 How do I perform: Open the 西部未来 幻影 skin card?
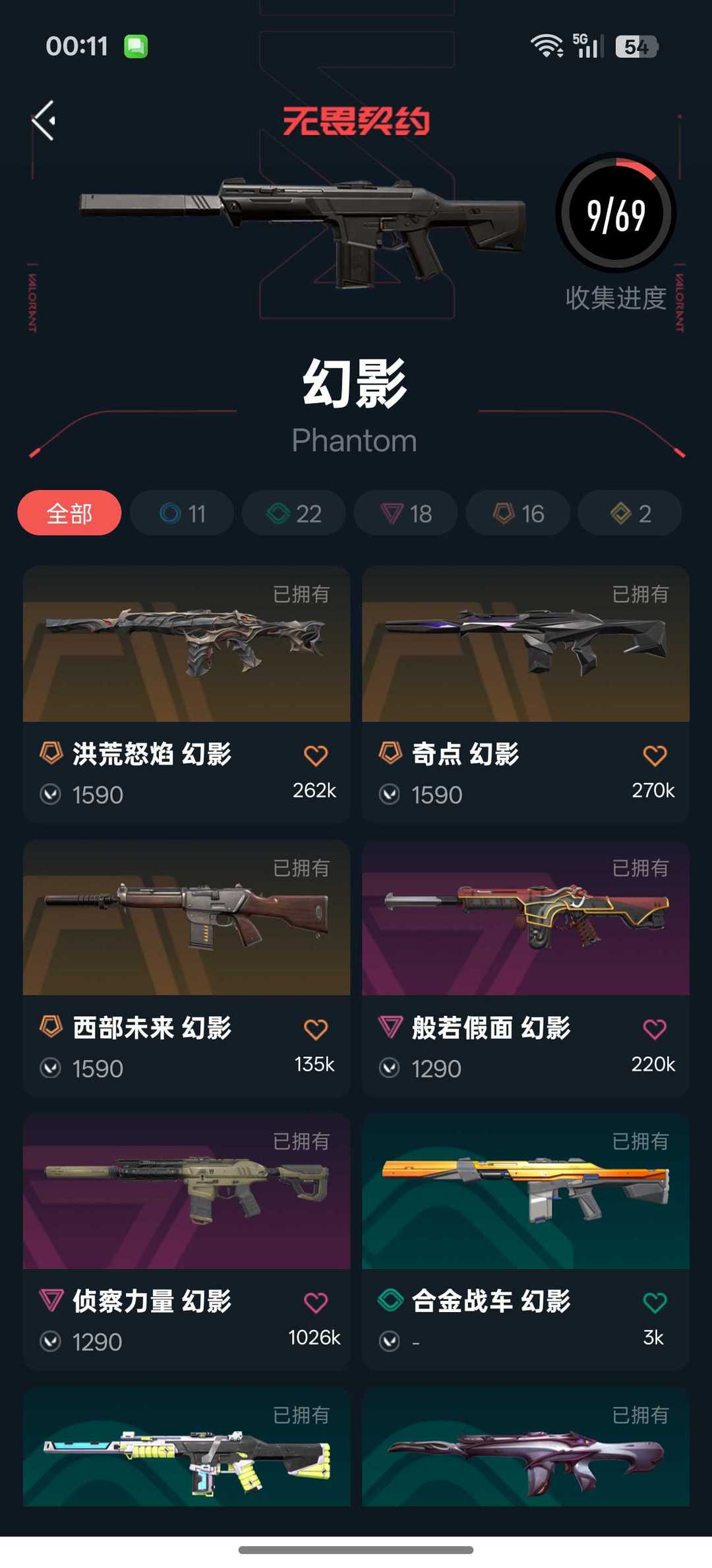187,968
